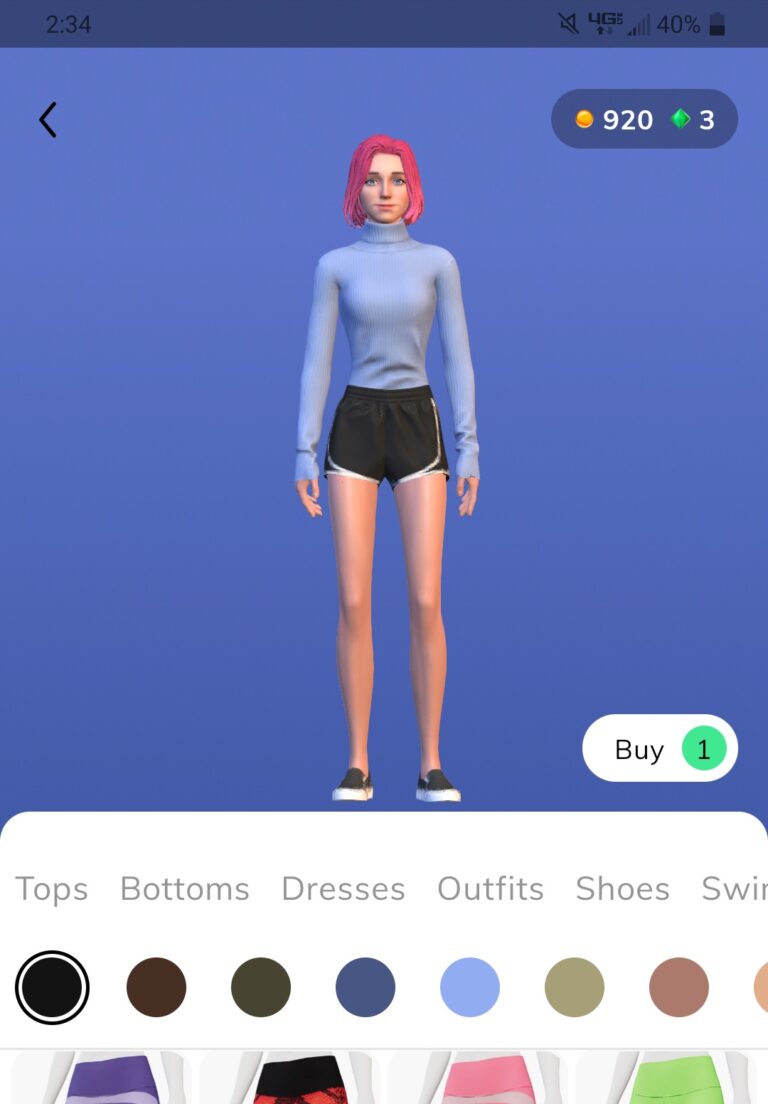768x1104 pixels.
Task: Go back using the arrow icon
Action: (48, 120)
